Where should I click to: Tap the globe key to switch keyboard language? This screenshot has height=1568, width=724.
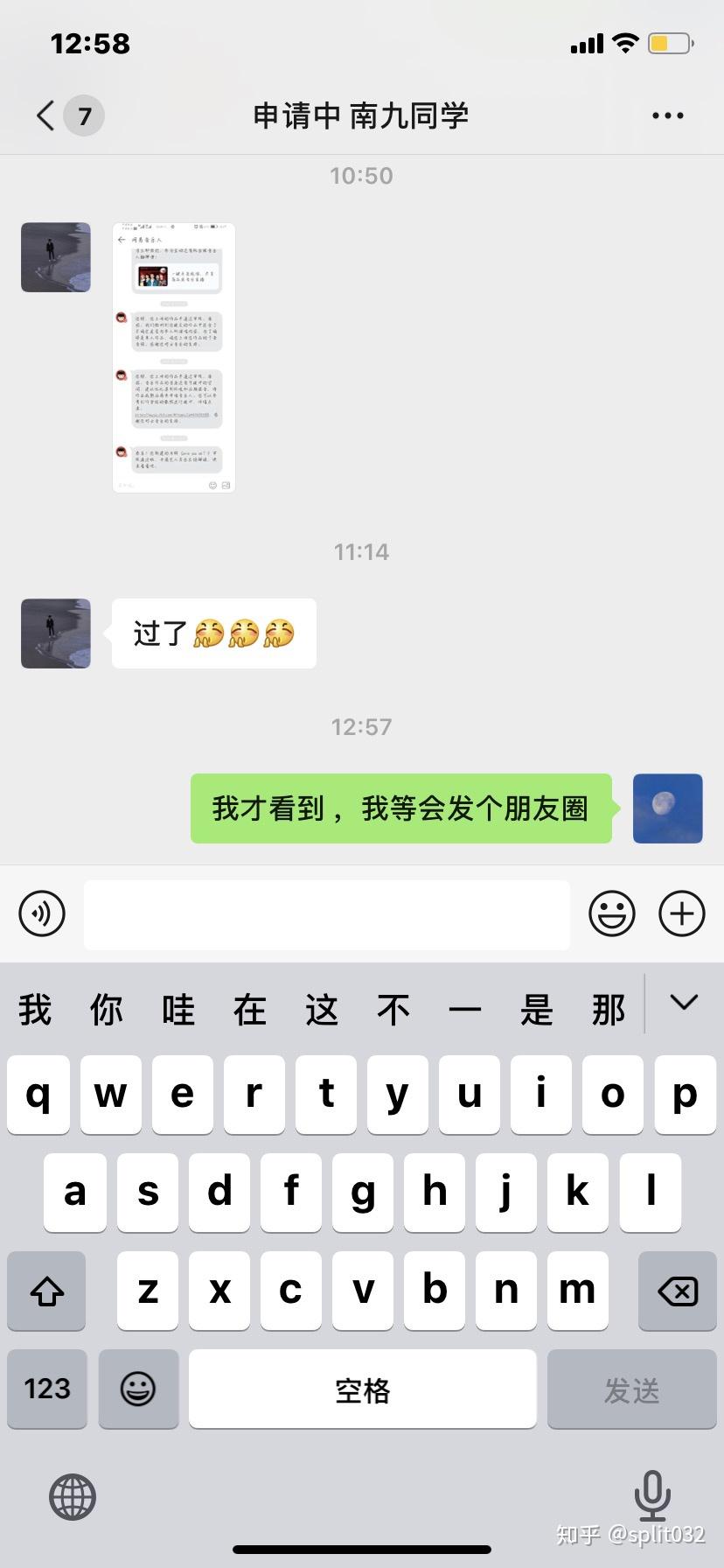click(x=73, y=1496)
